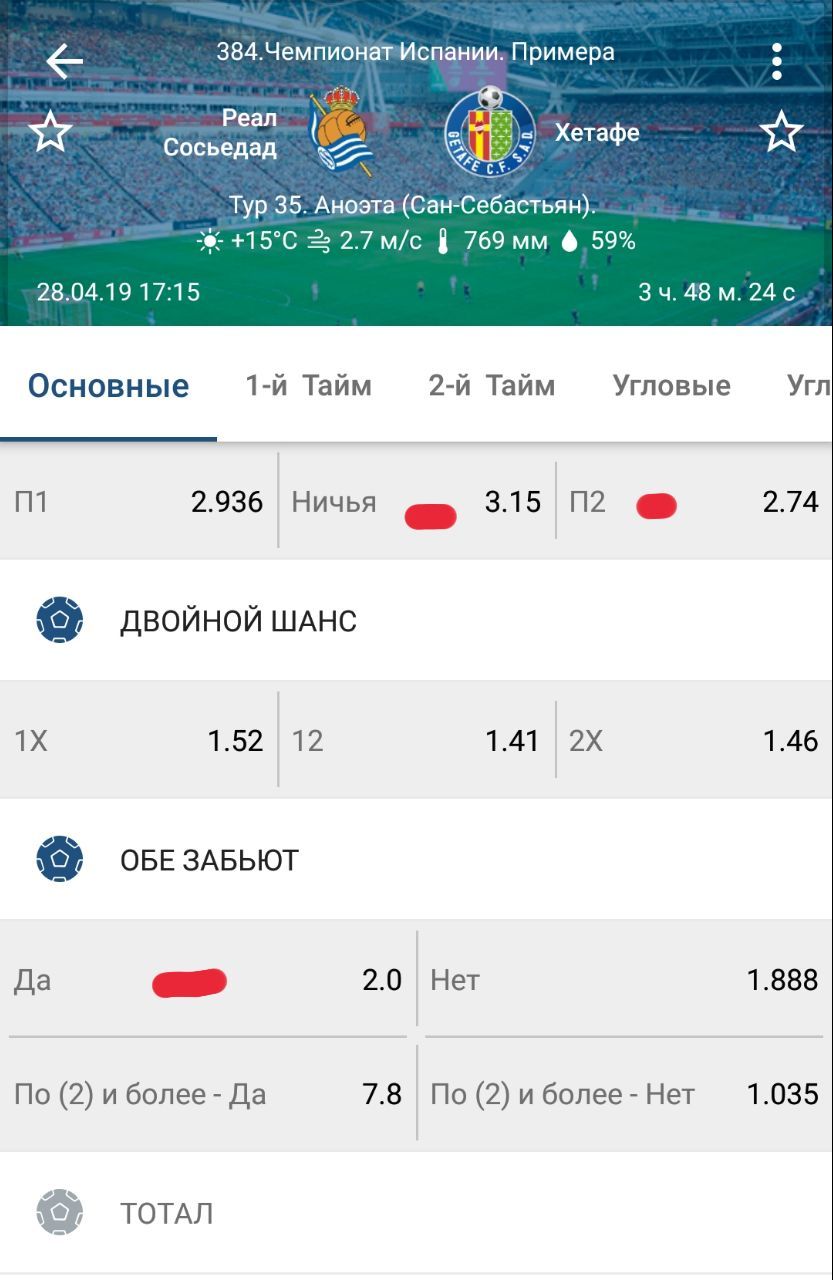Viewport: 833px width, 1280px height.
Task: Pick the Ничья outcome at 3.15
Action: pyautogui.click(x=416, y=501)
